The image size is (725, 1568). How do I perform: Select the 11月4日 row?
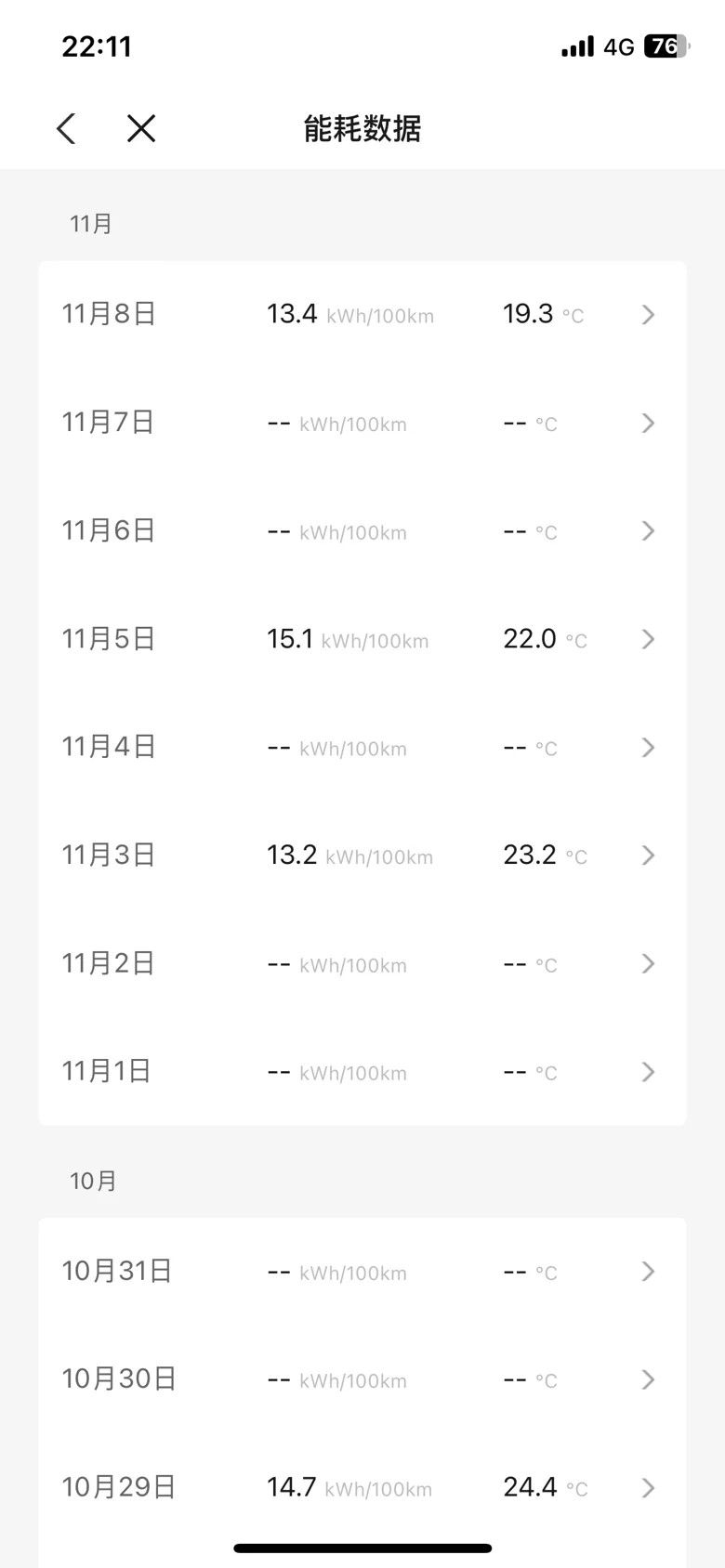[x=362, y=748]
